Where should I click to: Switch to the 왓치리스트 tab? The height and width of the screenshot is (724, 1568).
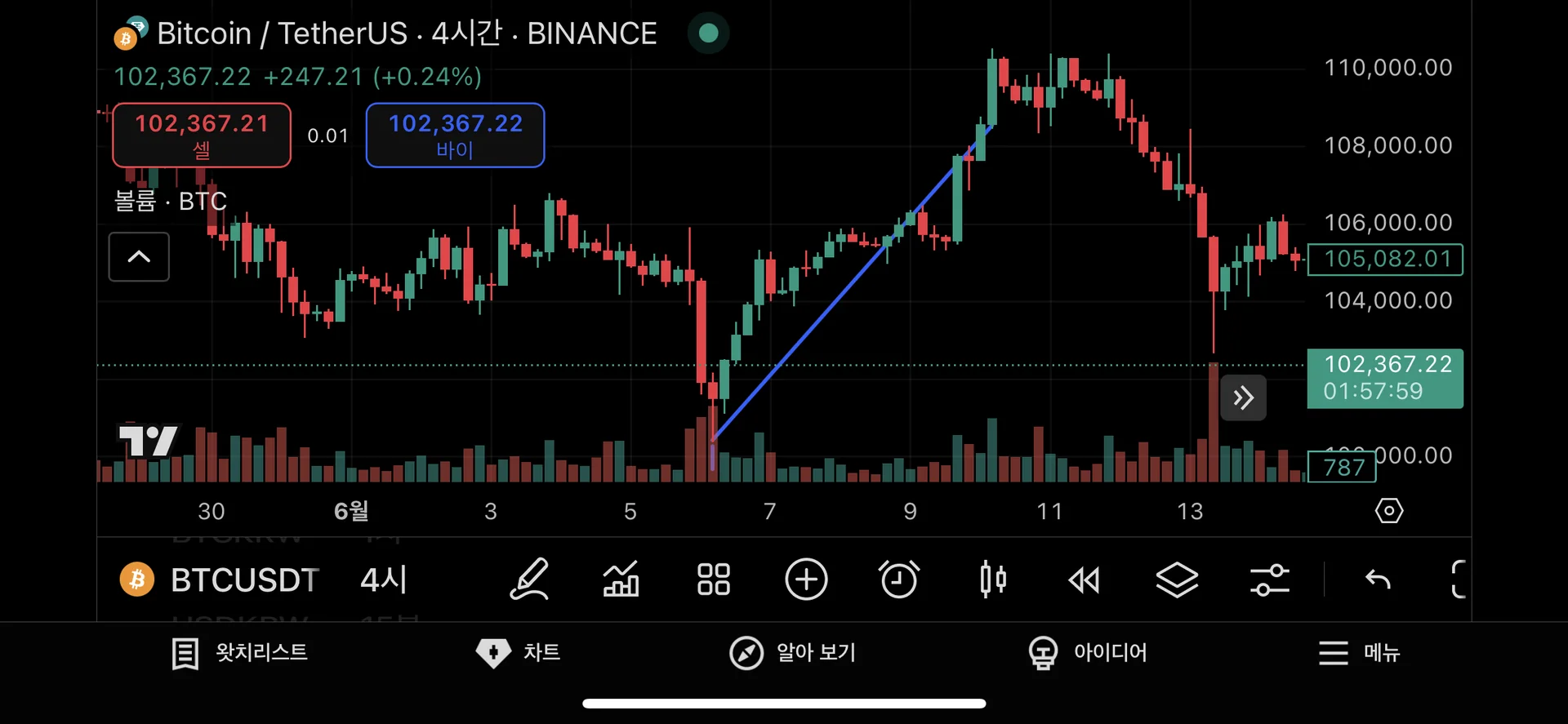240,653
